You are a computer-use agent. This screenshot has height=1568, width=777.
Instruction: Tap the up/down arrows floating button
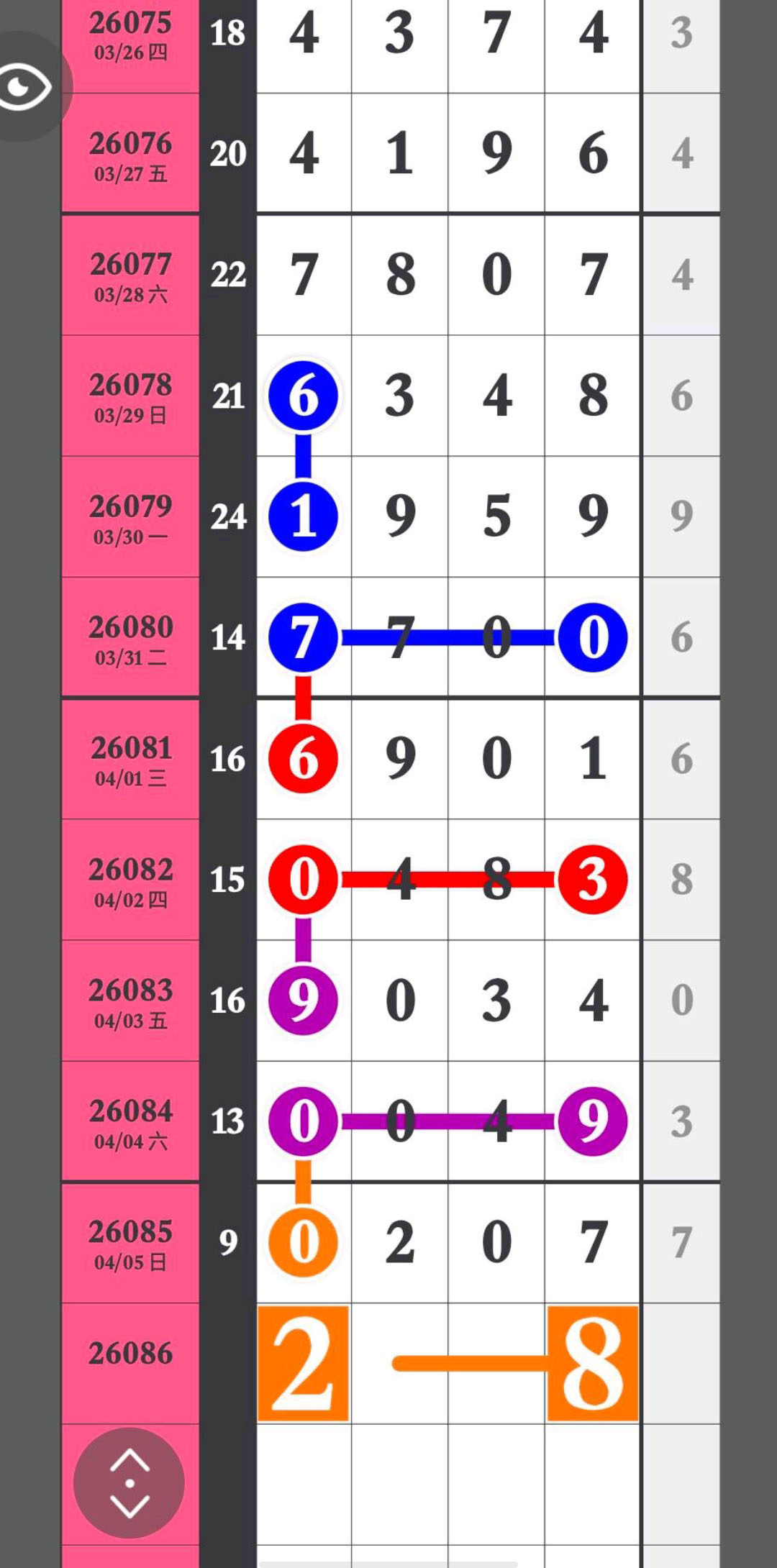pyautogui.click(x=129, y=1482)
